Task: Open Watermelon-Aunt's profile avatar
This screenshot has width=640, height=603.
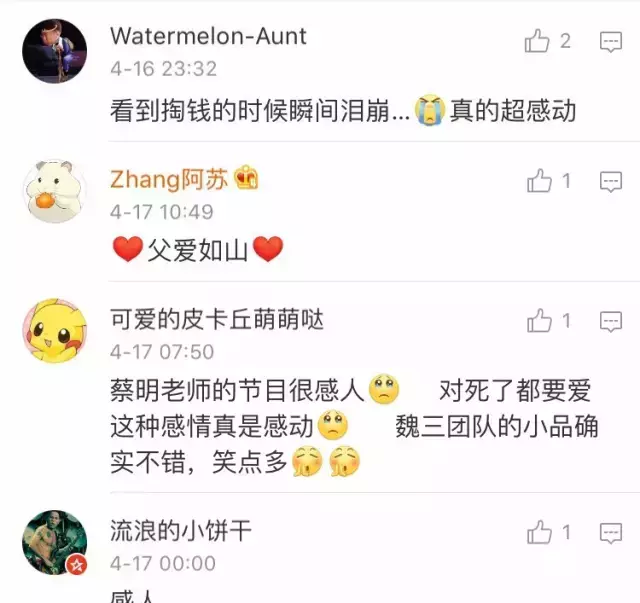Action: pyautogui.click(x=54, y=50)
